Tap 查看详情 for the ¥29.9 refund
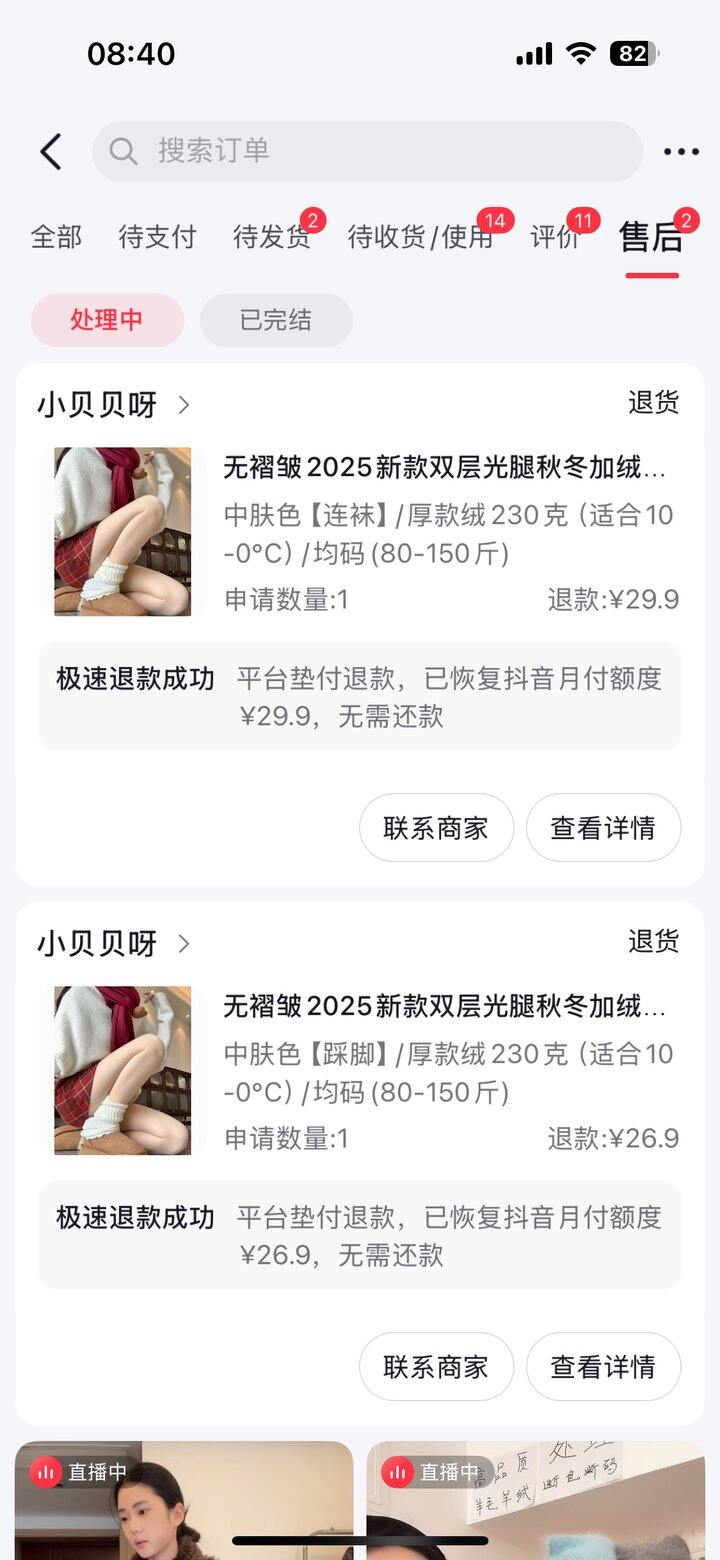720x1560 pixels. coord(603,828)
